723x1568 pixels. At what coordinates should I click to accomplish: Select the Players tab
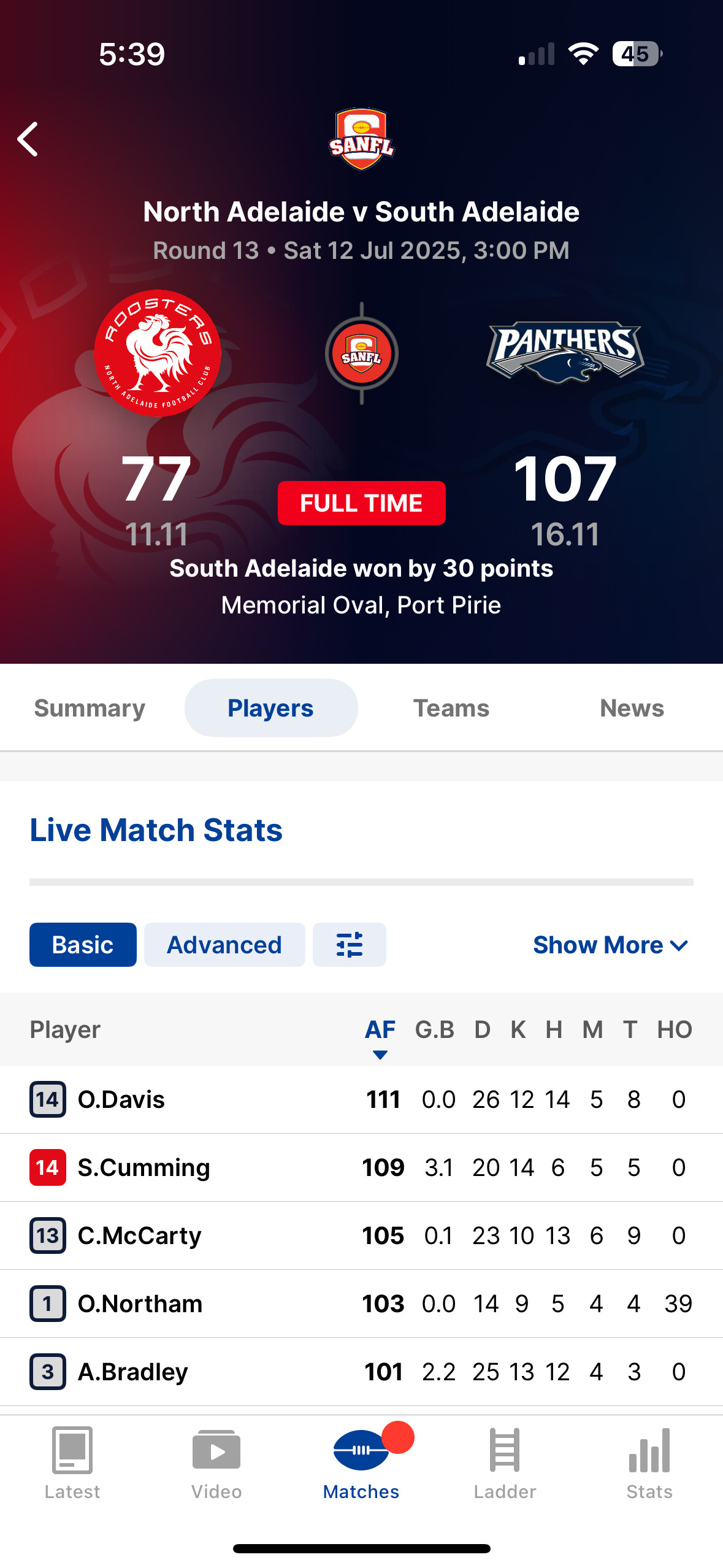[x=271, y=708]
